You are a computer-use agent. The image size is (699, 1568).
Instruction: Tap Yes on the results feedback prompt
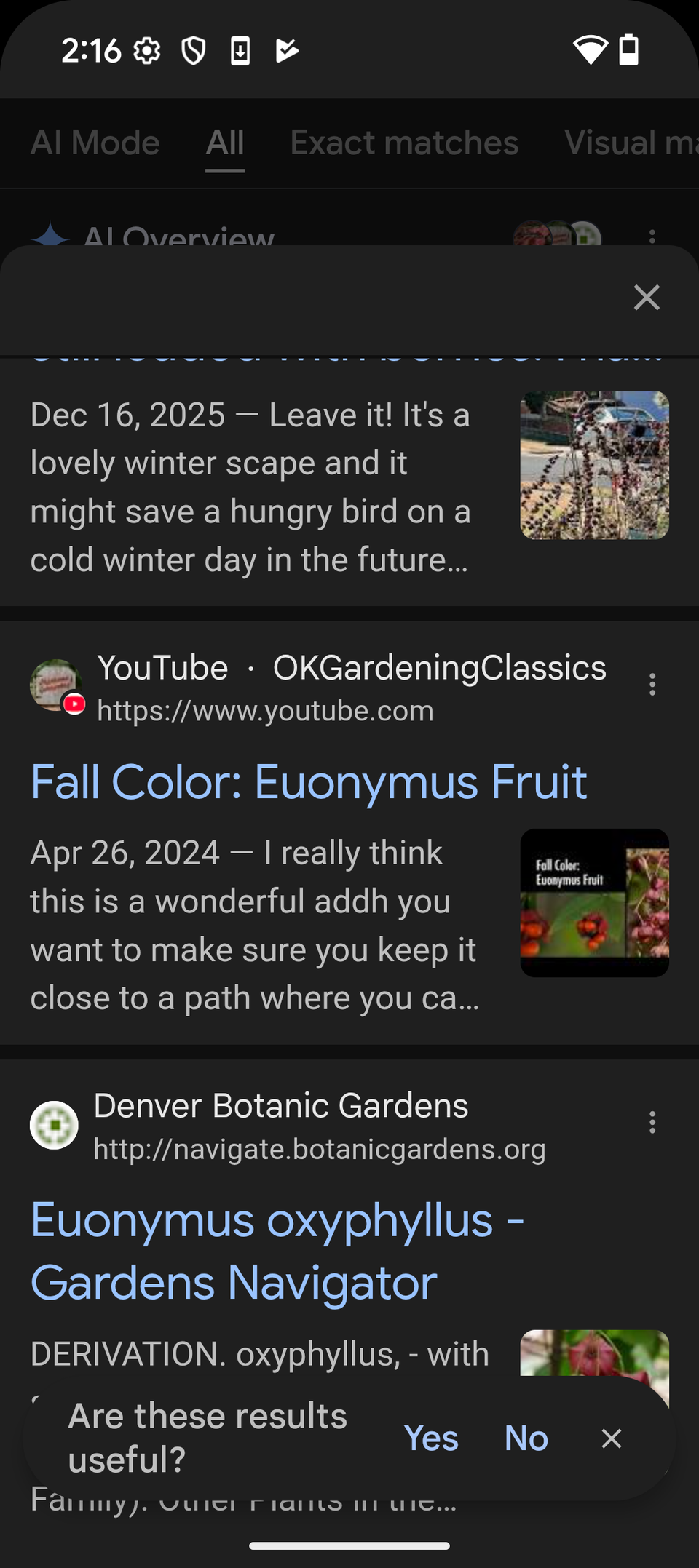tap(432, 1438)
